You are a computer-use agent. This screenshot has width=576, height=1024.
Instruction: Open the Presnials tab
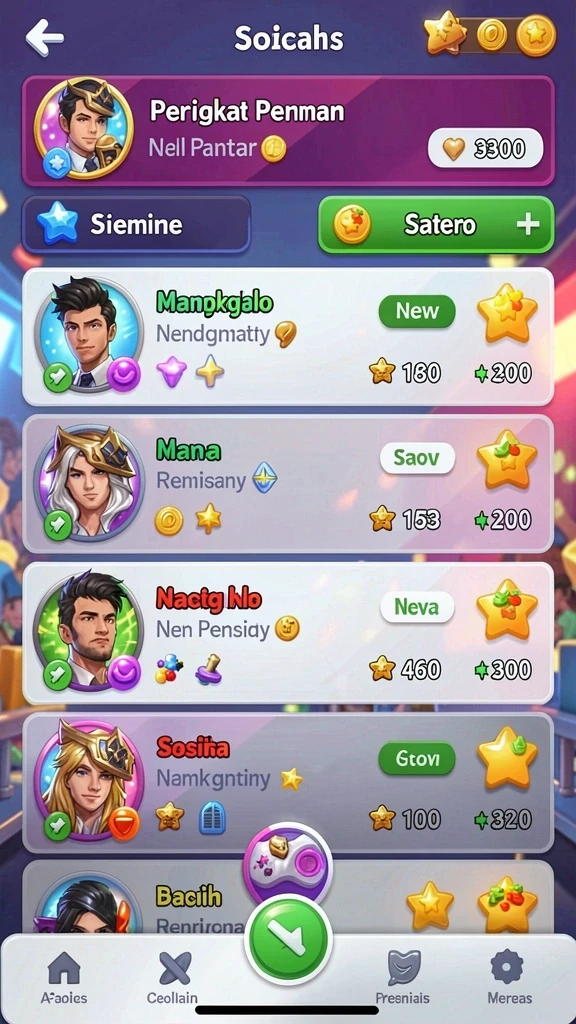[402, 976]
